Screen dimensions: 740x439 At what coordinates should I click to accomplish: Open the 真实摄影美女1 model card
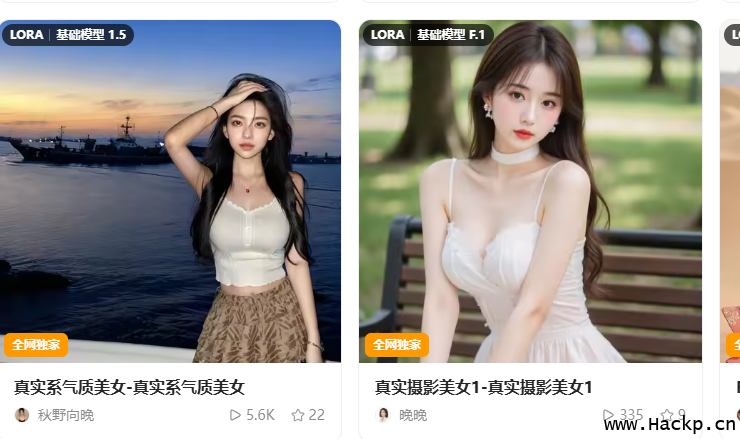click(x=530, y=190)
